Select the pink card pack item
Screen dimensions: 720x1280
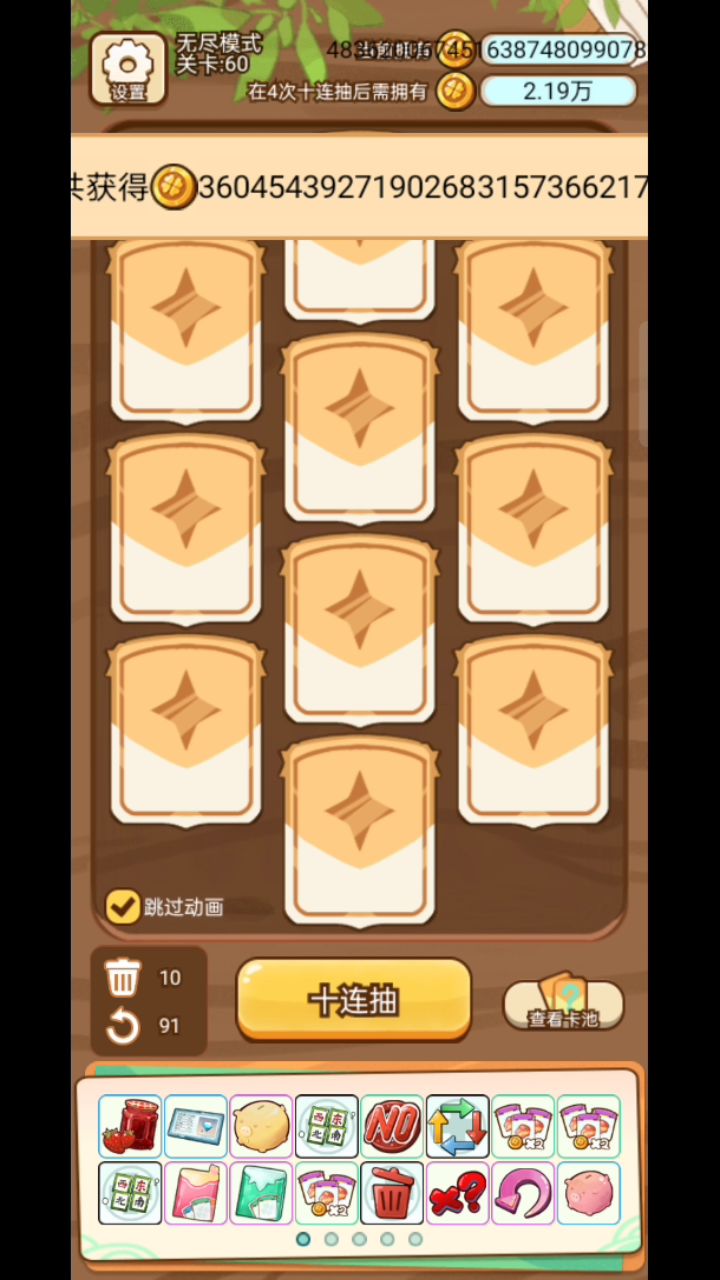tap(195, 1193)
